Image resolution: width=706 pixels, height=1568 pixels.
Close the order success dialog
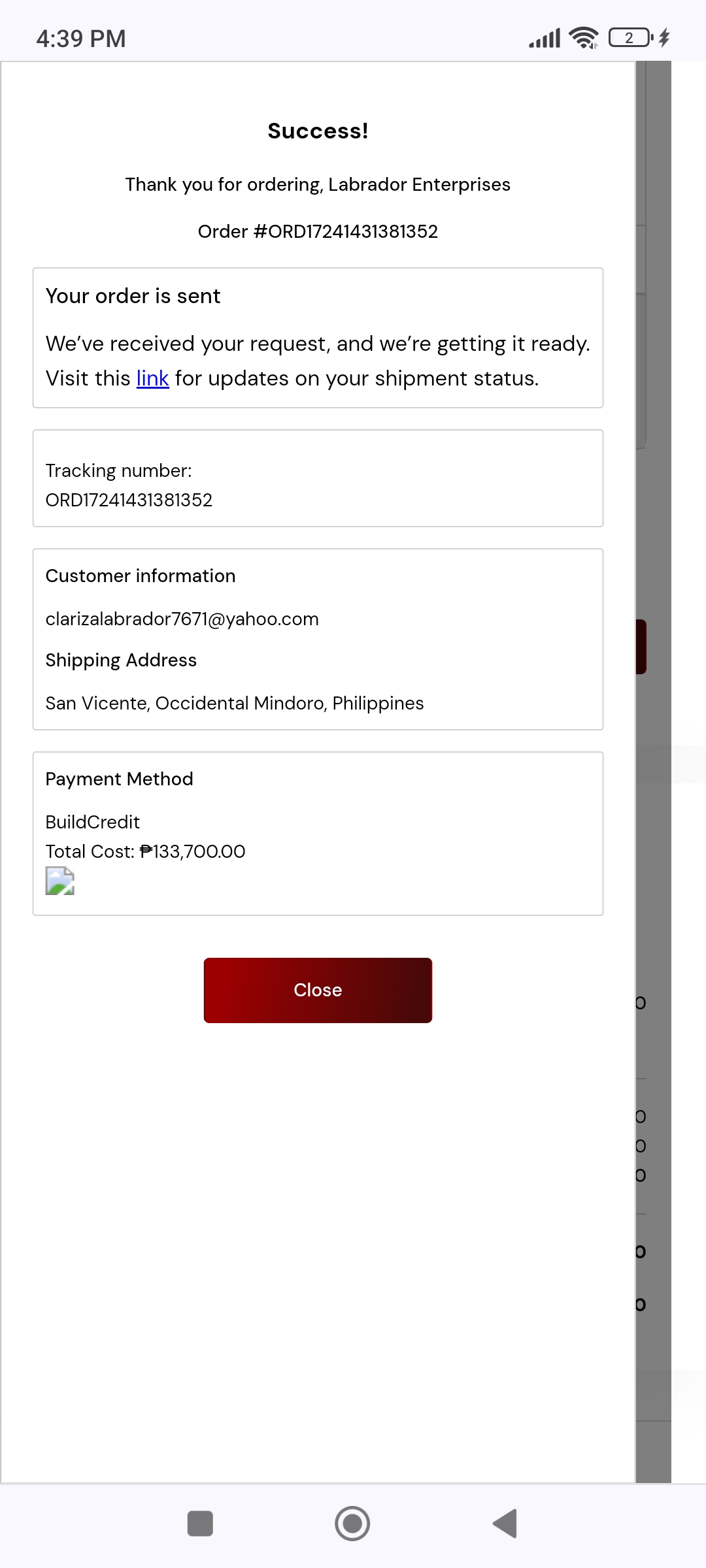(x=318, y=990)
